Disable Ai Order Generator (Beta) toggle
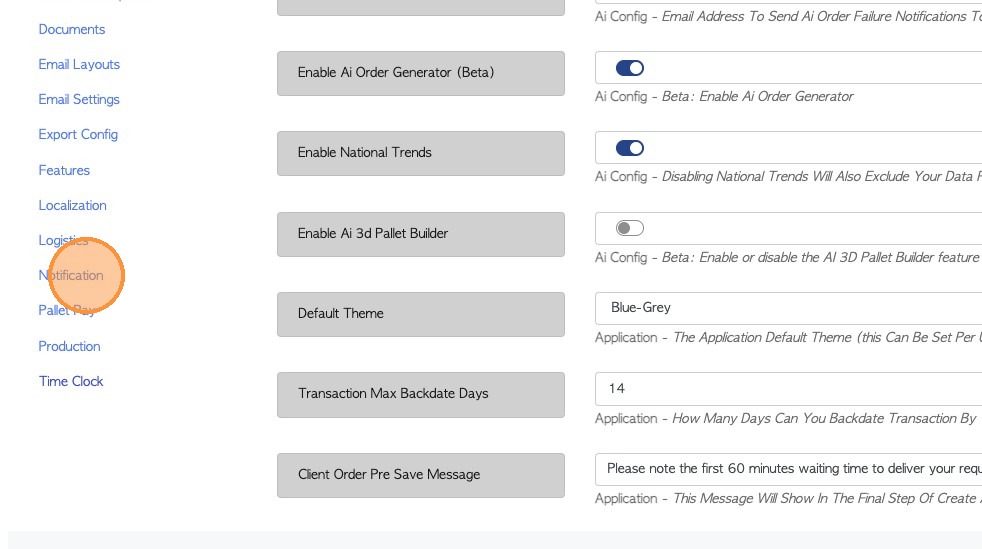982x549 pixels. pos(630,68)
